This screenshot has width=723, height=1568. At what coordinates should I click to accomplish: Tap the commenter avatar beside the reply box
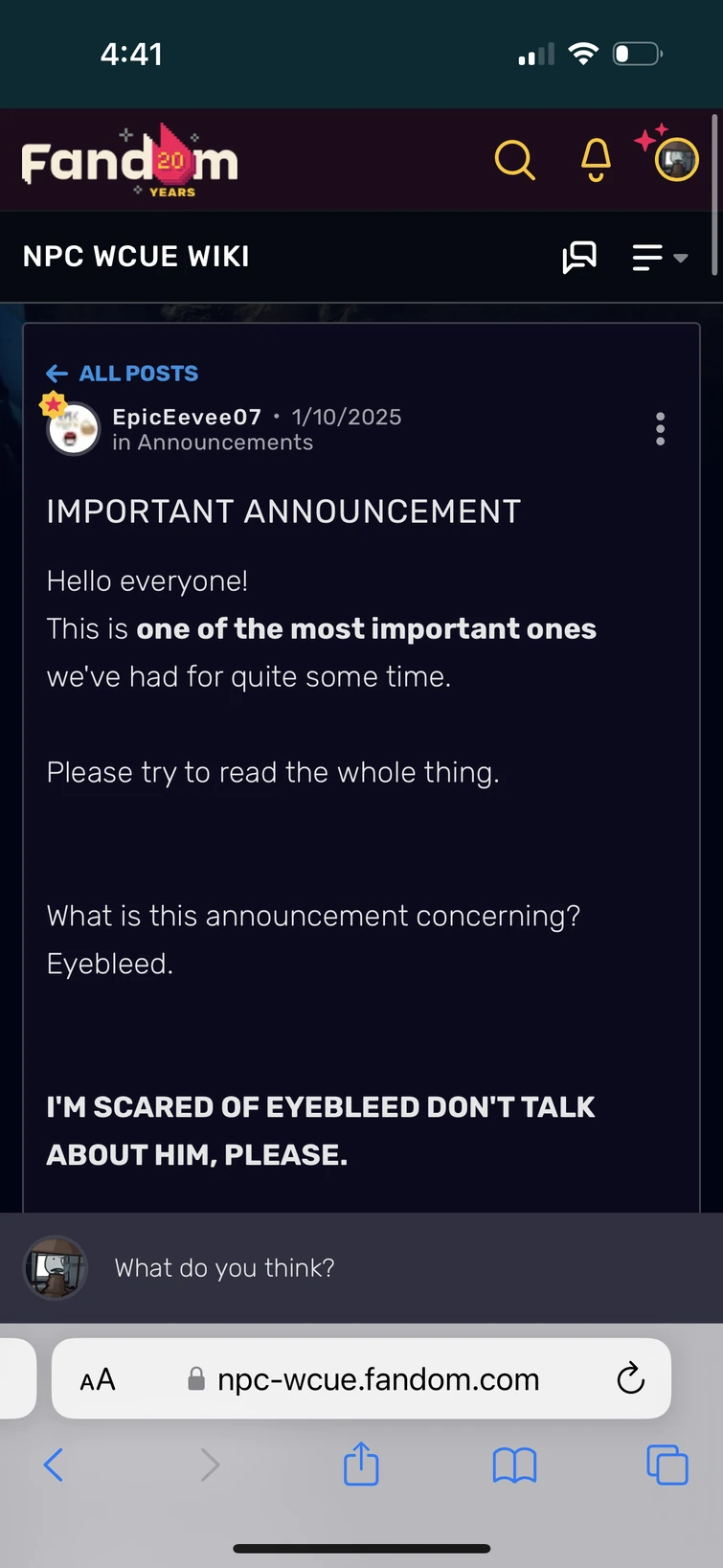click(55, 1267)
